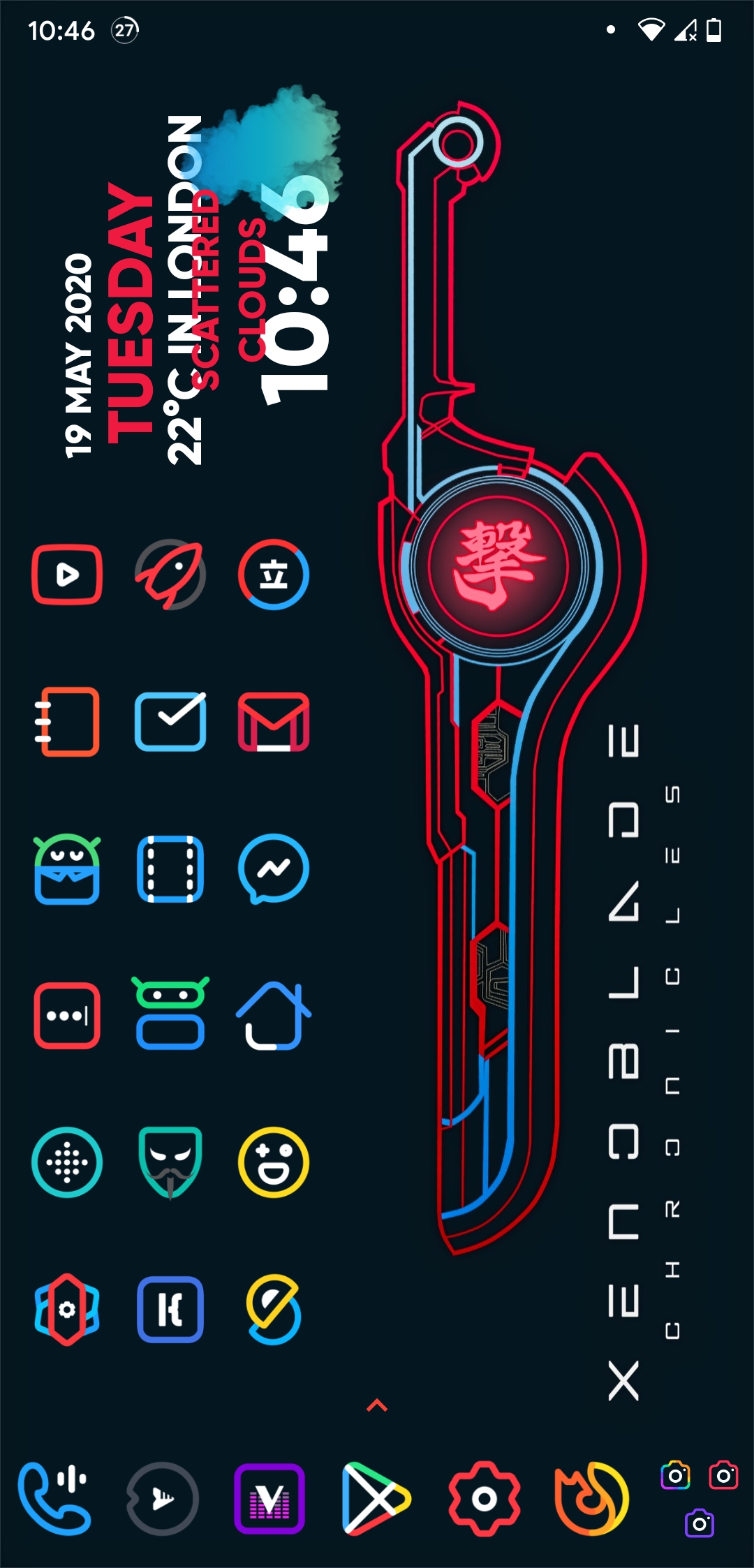Viewport: 754px width, 1568px height.
Task: Open the tasks checkmark app
Action: 170,723
